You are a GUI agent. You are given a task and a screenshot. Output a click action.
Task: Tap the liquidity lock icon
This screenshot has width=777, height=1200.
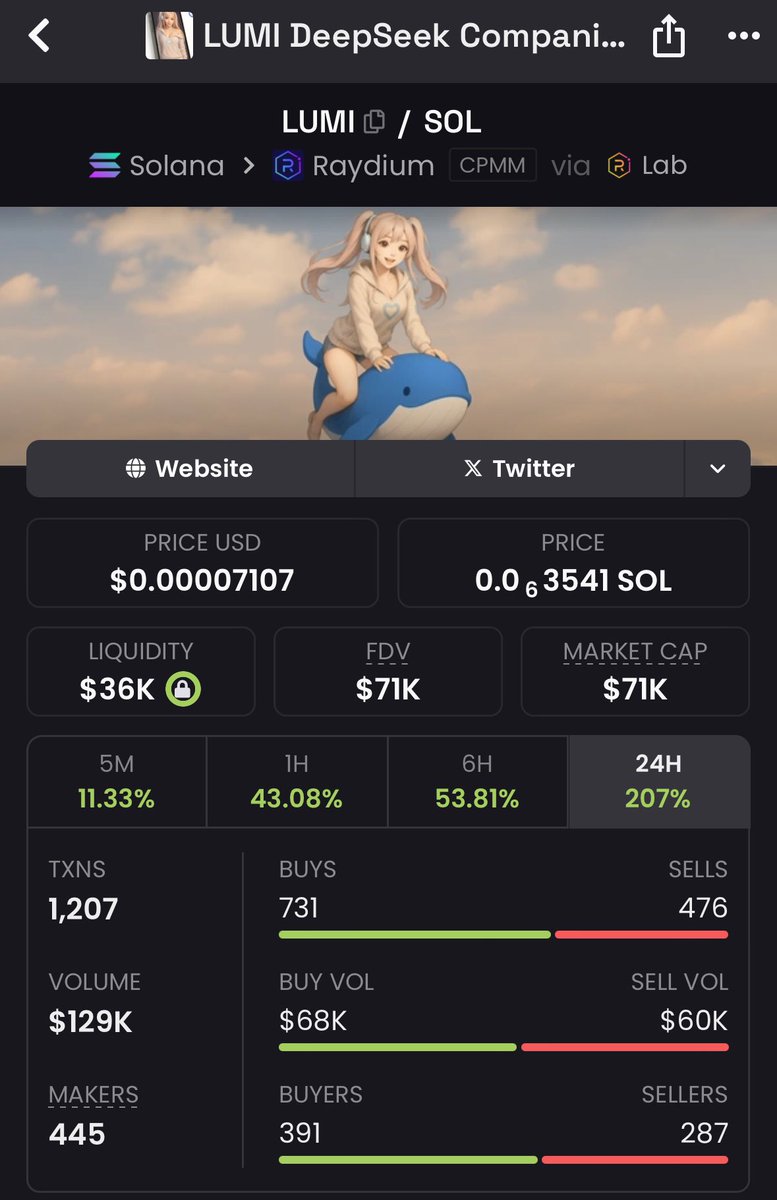click(x=183, y=689)
